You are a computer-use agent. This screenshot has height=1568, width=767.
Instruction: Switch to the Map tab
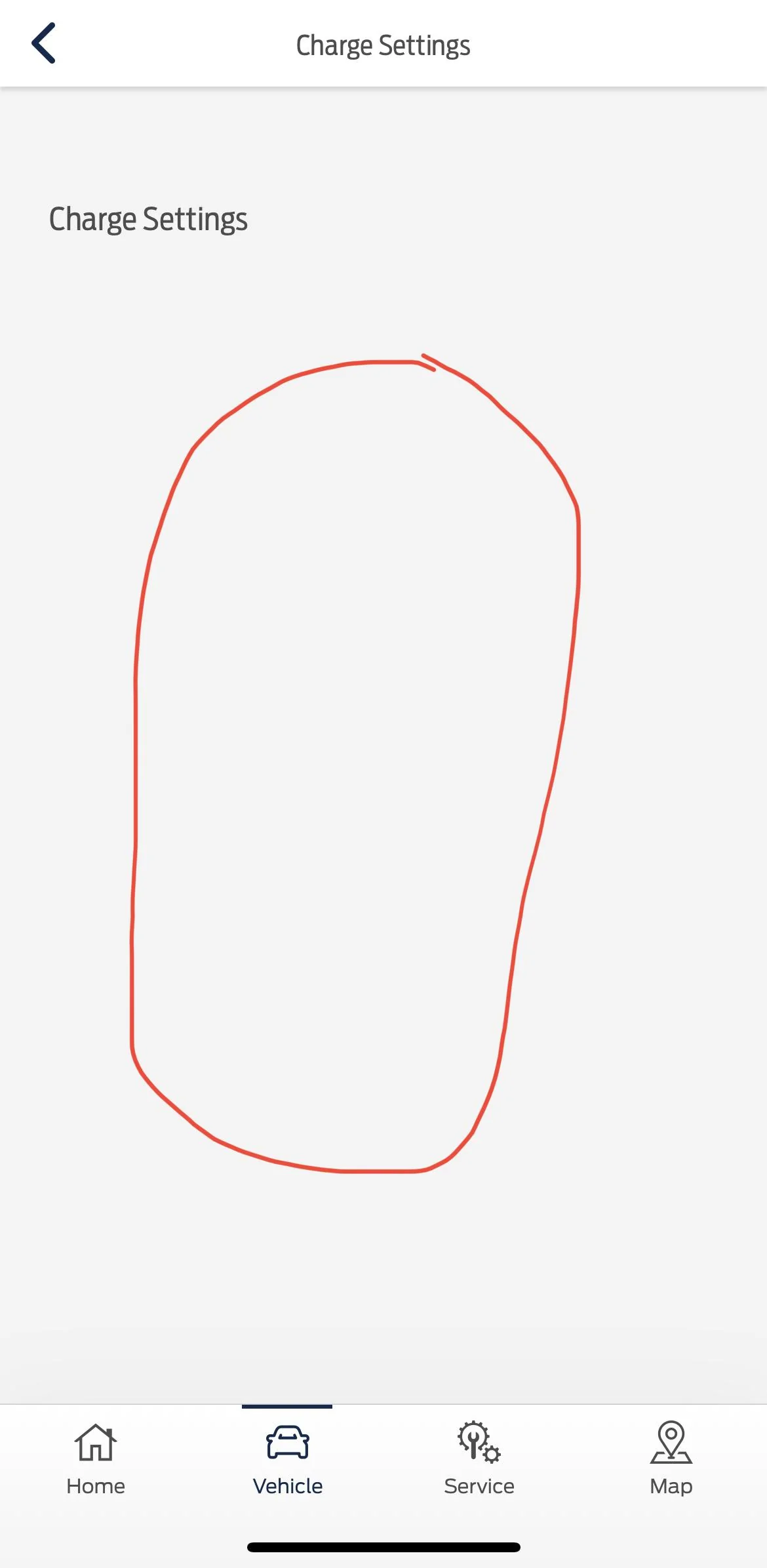[x=671, y=1458]
